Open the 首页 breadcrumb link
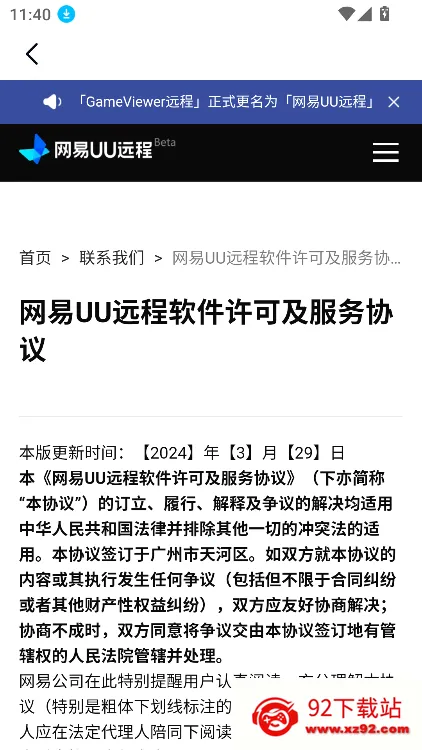 (35, 258)
